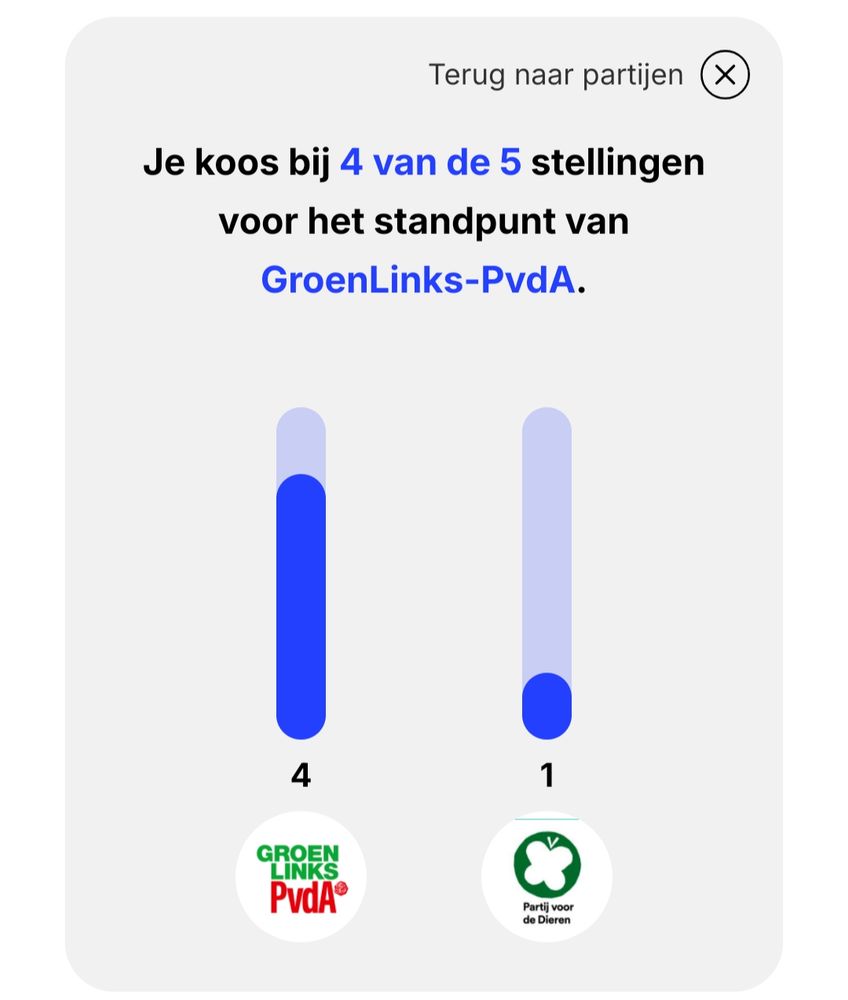Click the green clover in the Dieren logo
This screenshot has height=1000, width=848.
pyautogui.click(x=546, y=862)
